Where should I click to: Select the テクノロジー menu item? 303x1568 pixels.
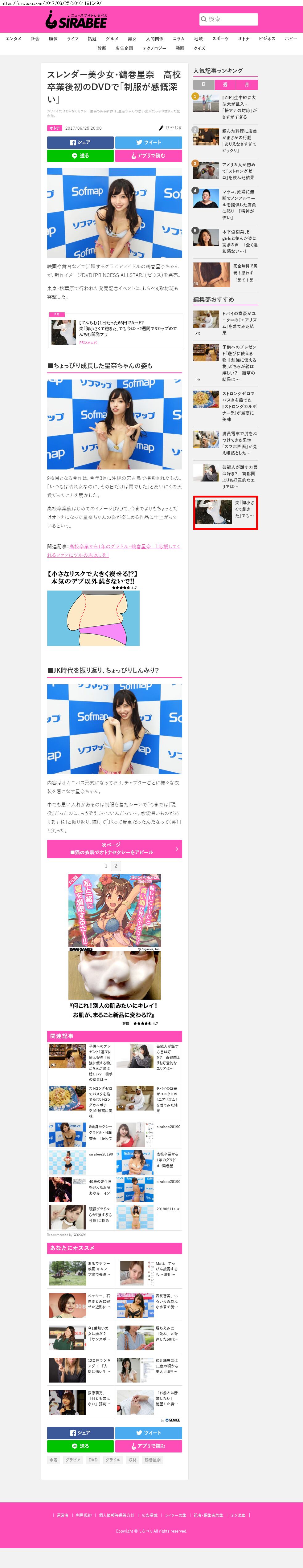(154, 48)
